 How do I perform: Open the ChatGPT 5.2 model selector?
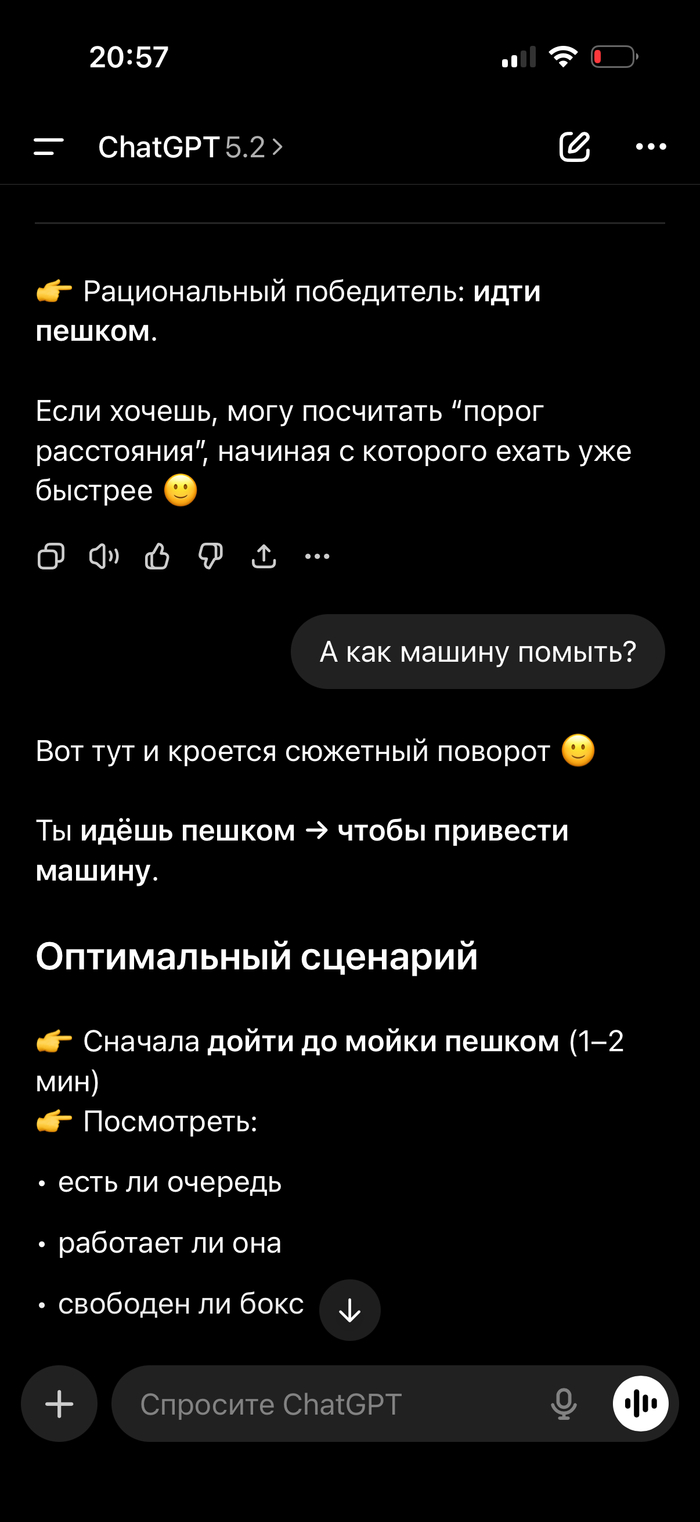[190, 147]
